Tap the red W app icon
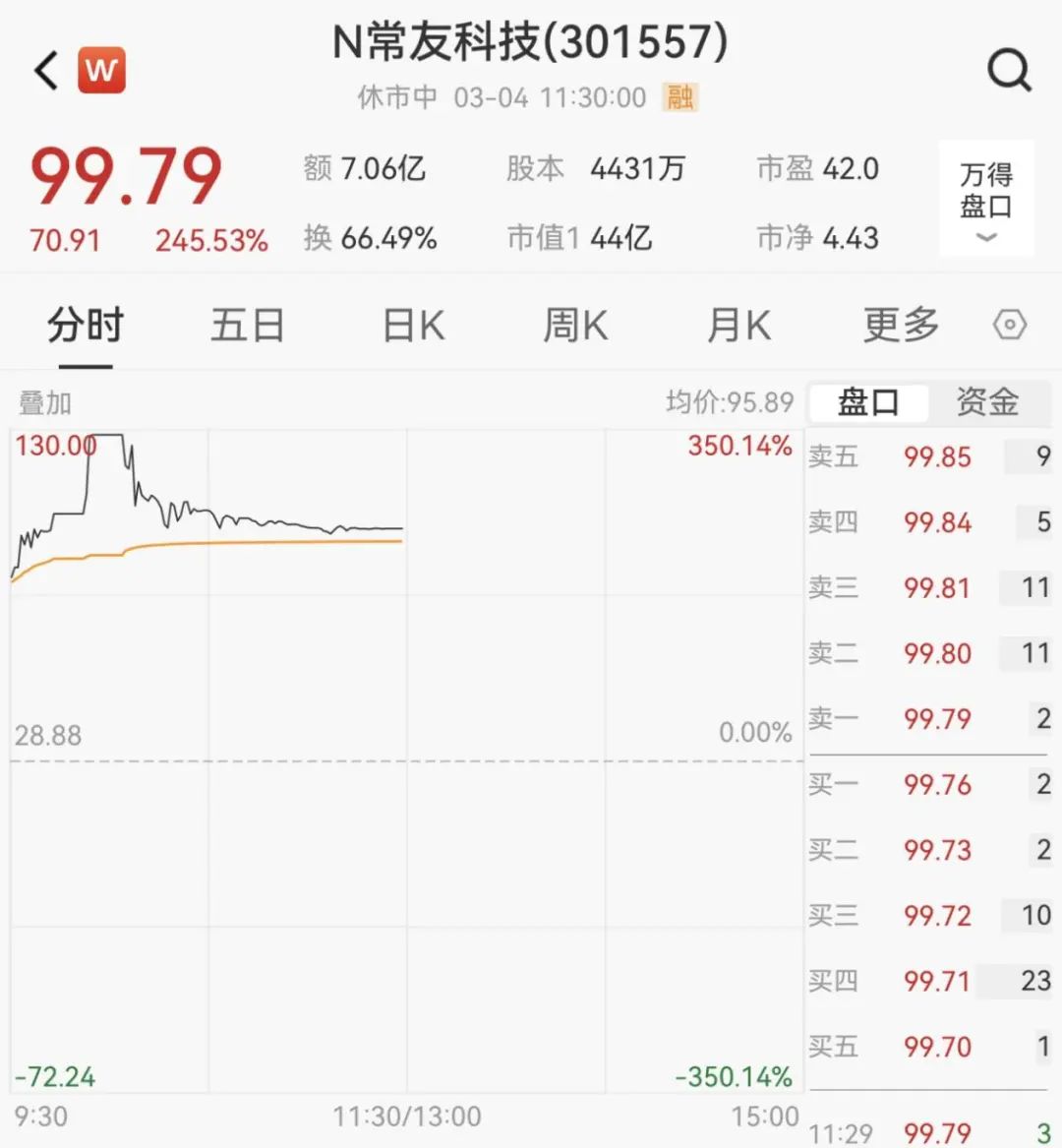The image size is (1062, 1148). 101,71
